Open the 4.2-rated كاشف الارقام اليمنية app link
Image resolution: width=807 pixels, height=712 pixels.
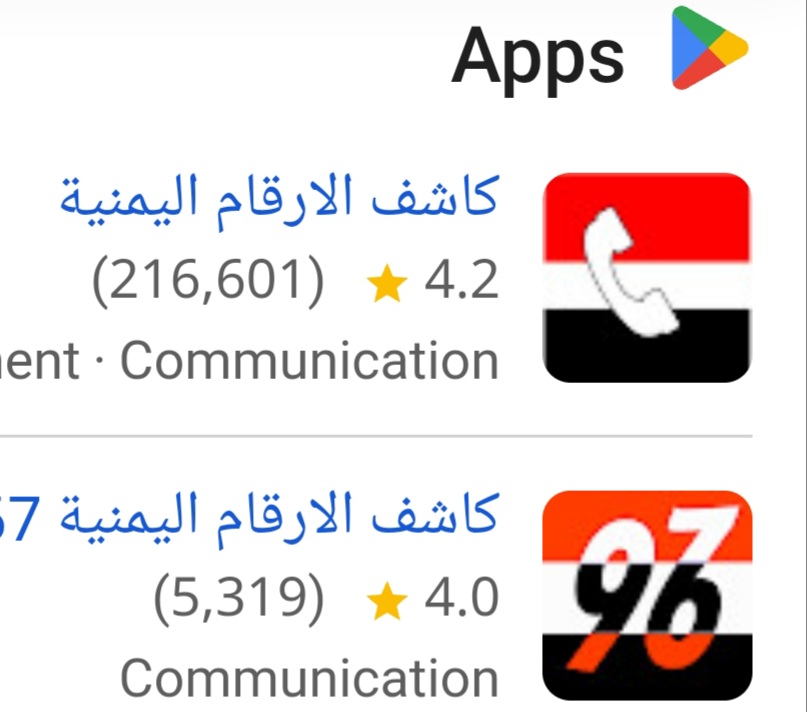pos(279,199)
